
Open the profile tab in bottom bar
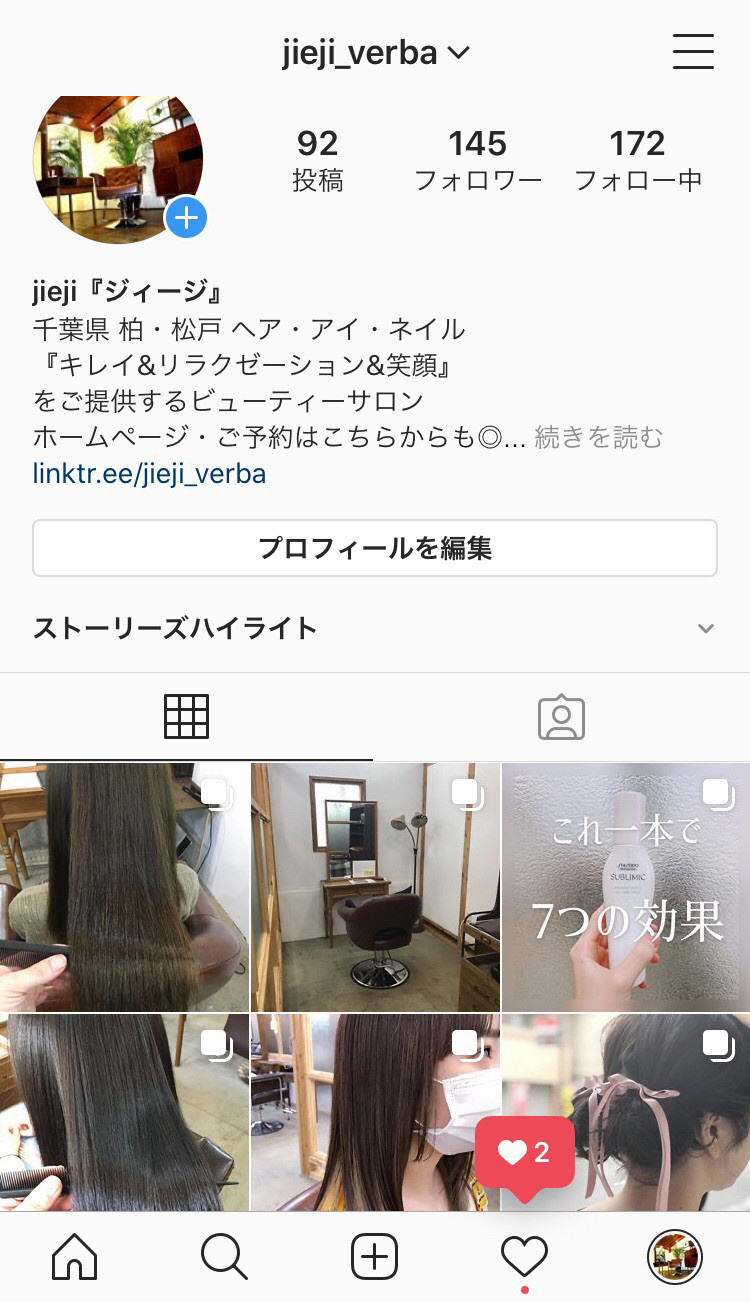pos(675,1257)
